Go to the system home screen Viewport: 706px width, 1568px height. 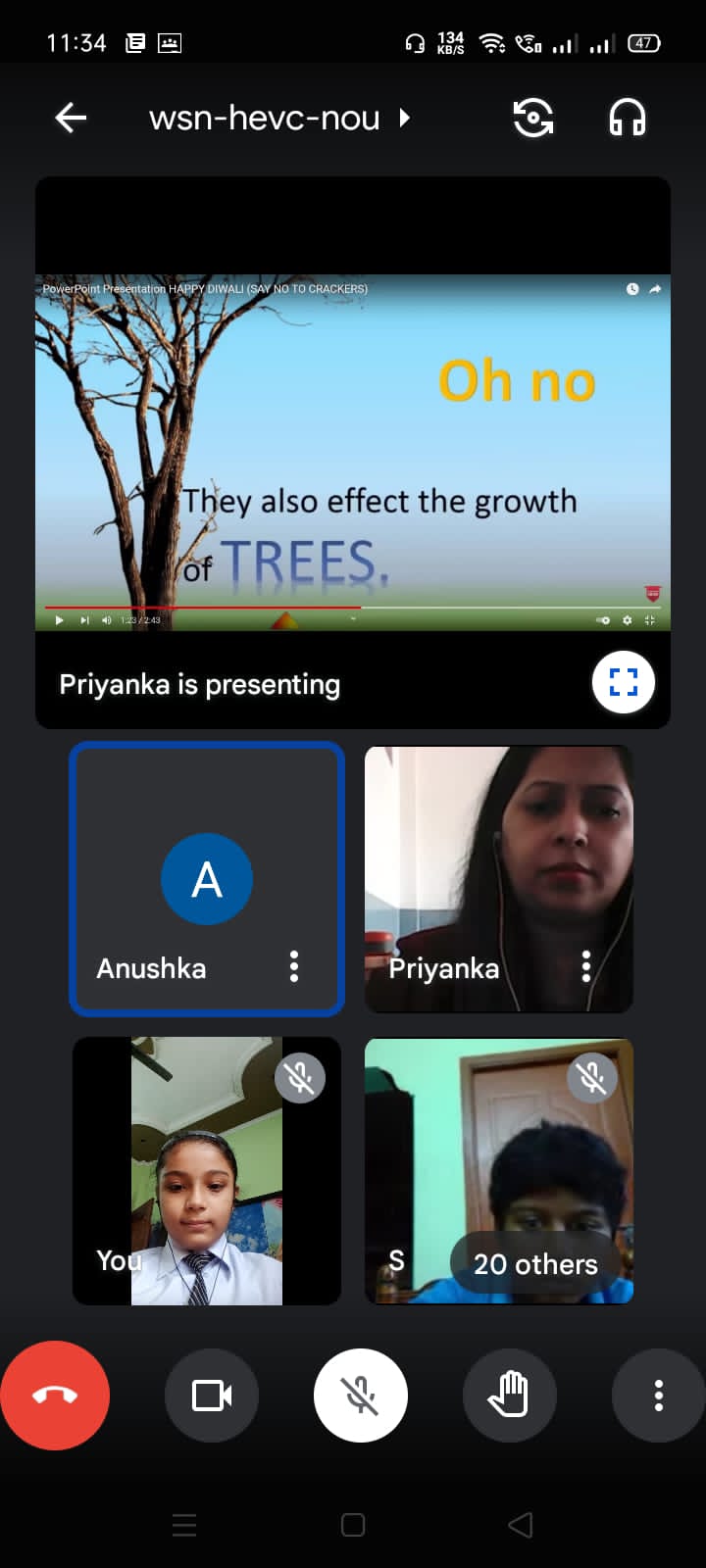tap(353, 1525)
